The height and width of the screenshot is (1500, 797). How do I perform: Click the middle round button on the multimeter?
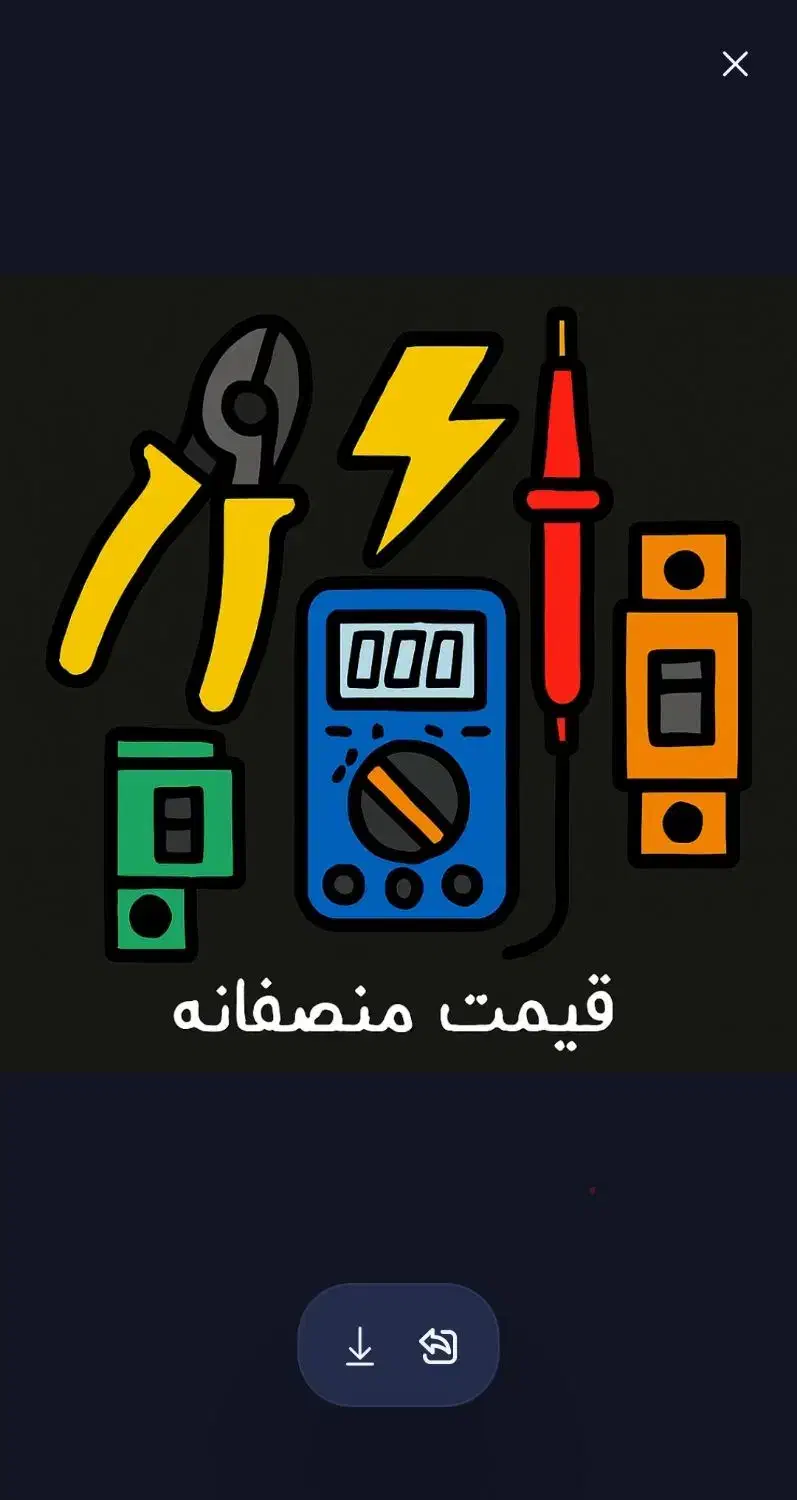click(405, 885)
